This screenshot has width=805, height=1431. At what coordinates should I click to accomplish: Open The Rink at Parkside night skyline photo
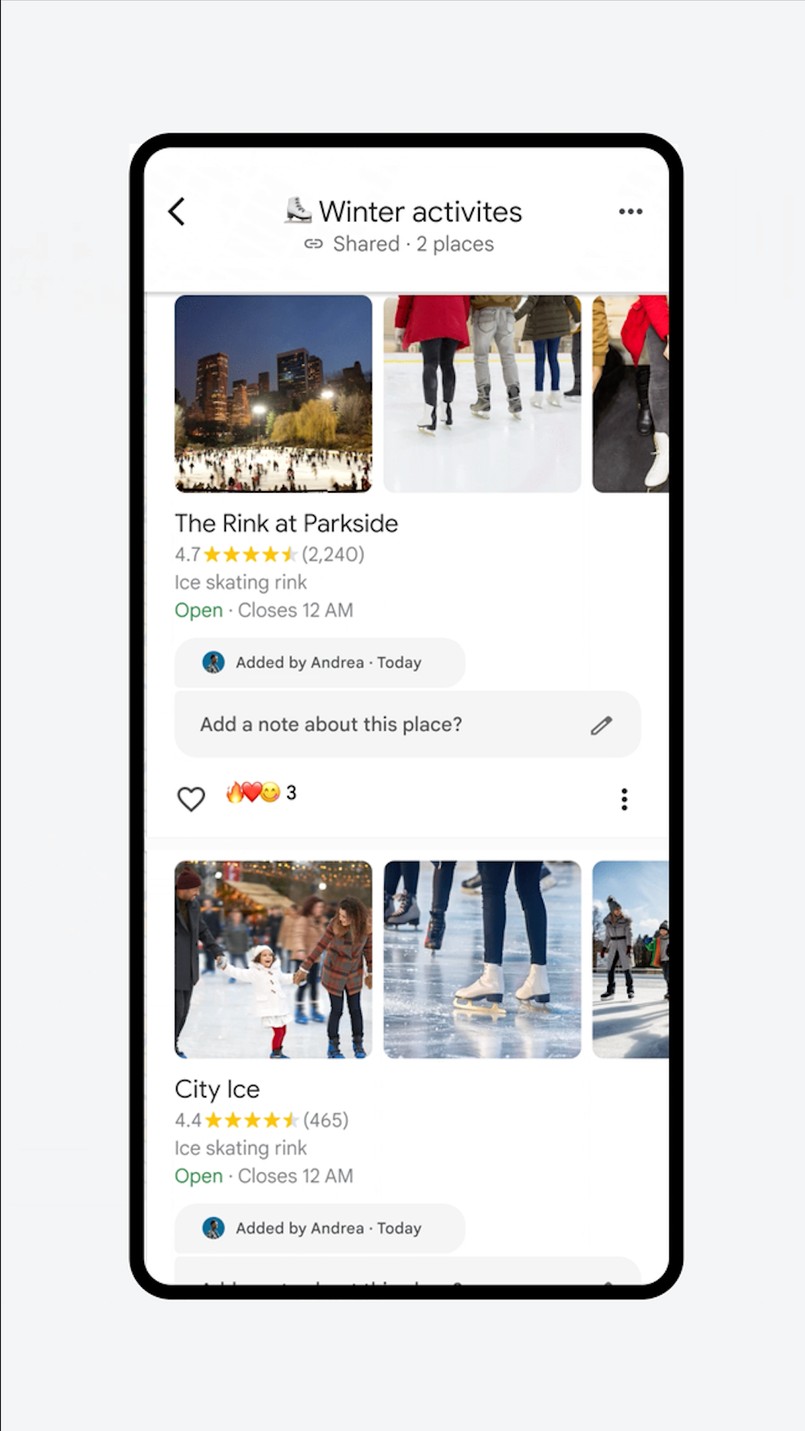[x=273, y=393]
